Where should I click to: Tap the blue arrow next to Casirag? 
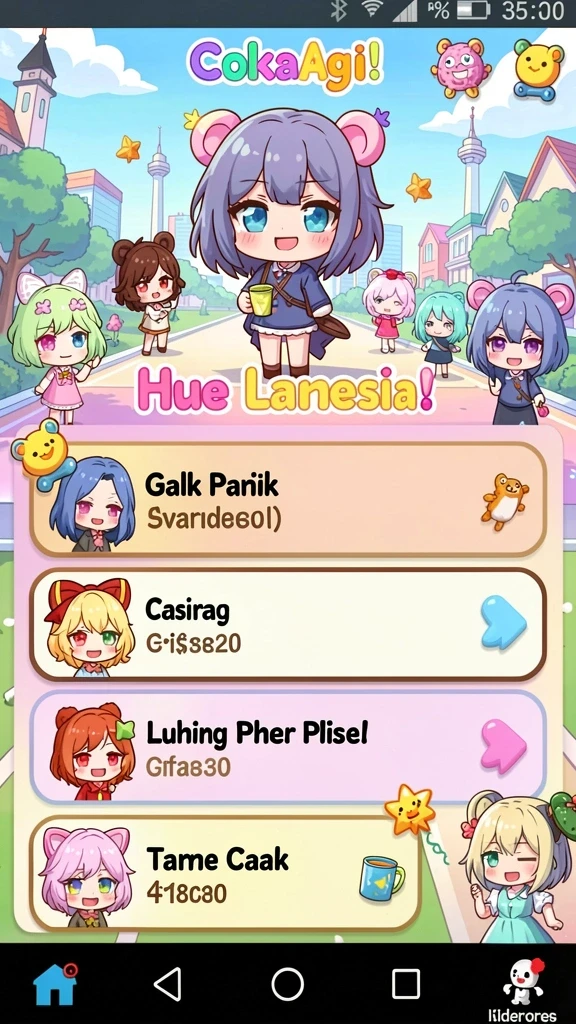click(504, 622)
